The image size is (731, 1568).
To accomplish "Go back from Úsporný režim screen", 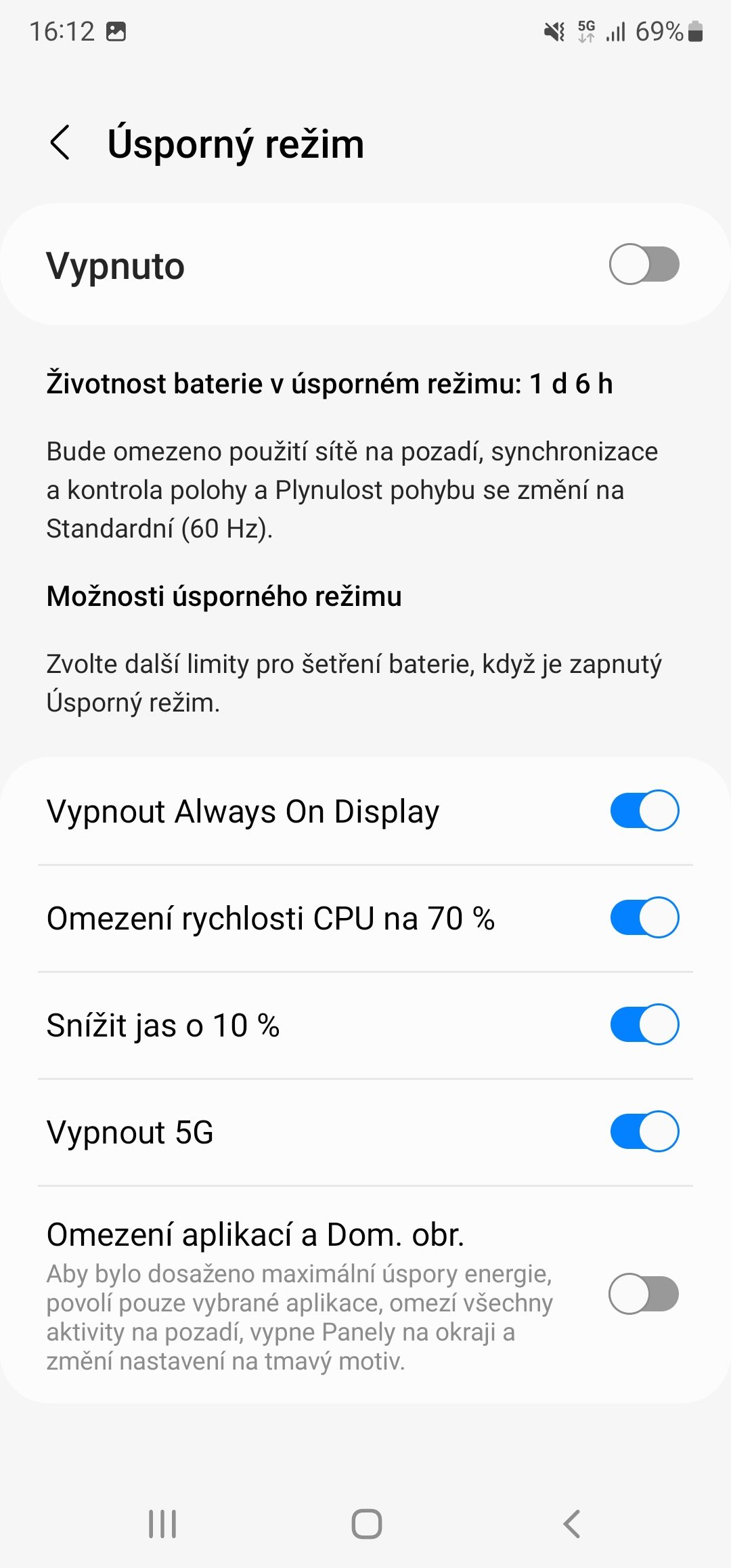I will [x=60, y=143].
